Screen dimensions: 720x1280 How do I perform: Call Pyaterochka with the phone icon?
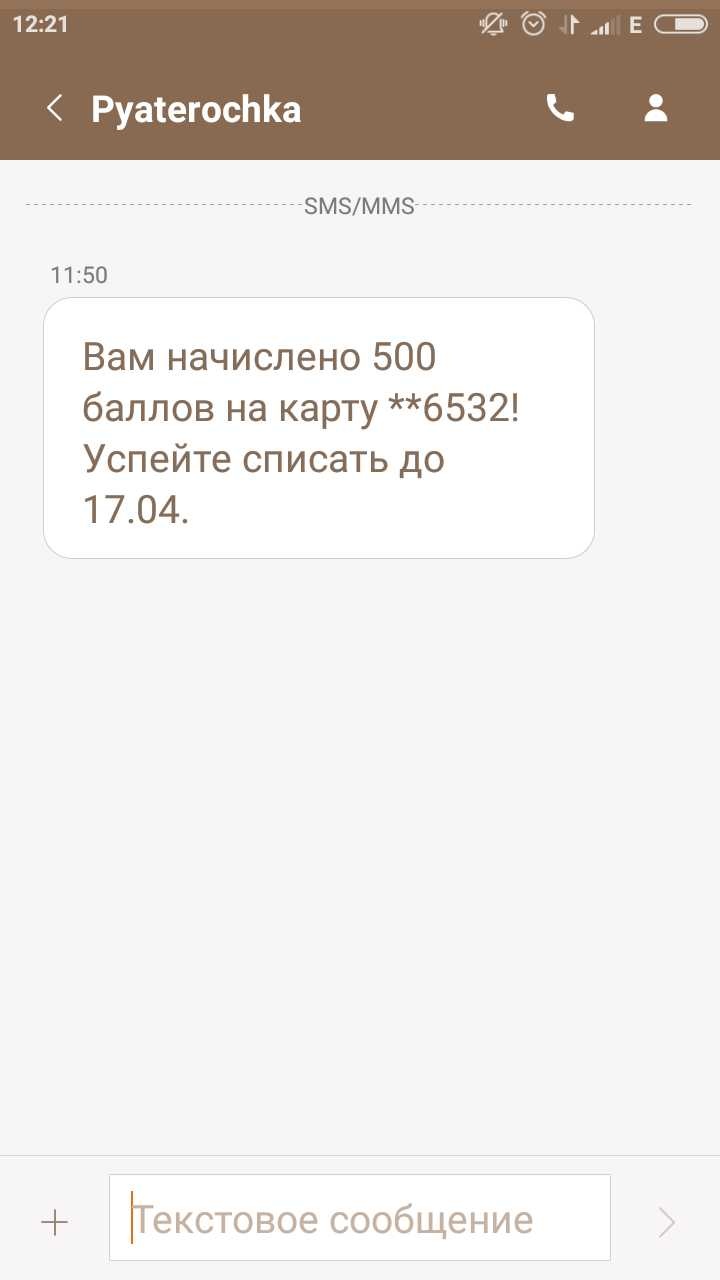click(560, 108)
